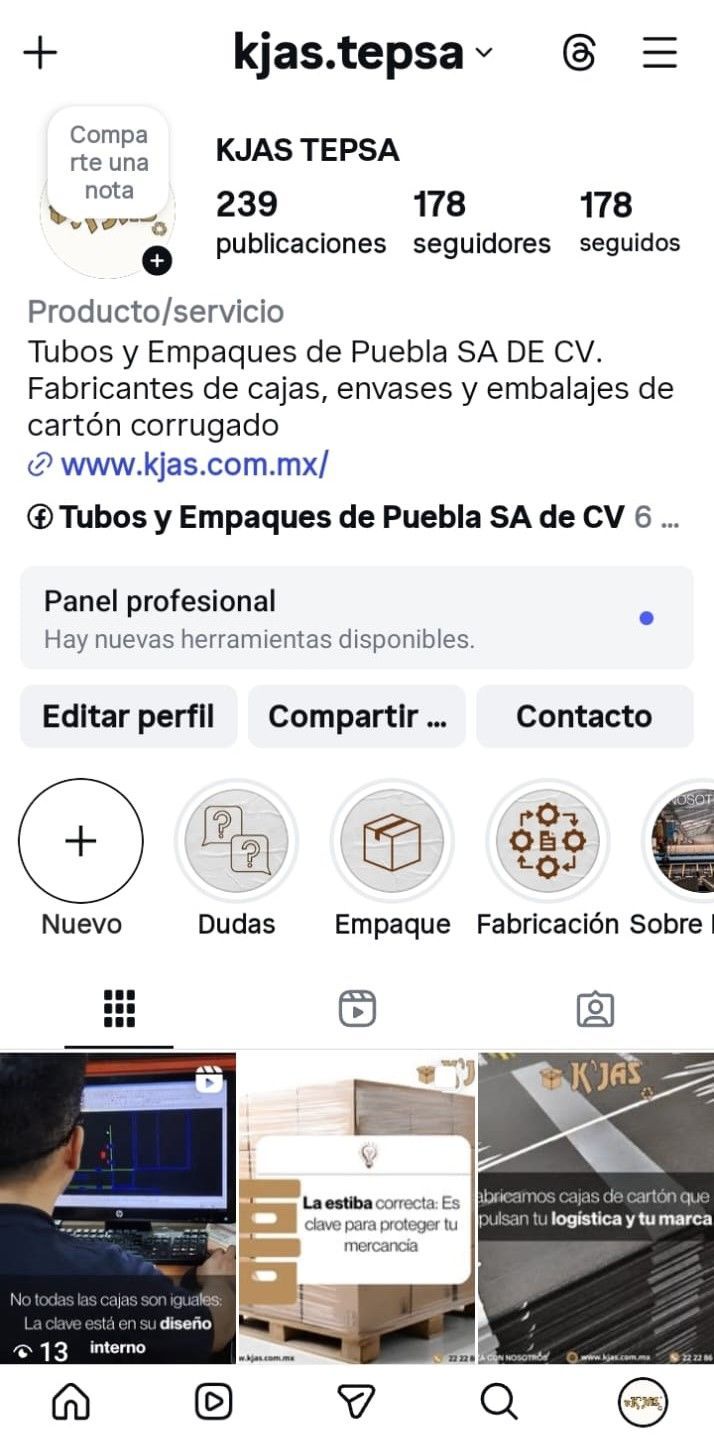Open the linked Tubos y Empaques Facebook page
The image size is (714, 1441).
(340, 517)
